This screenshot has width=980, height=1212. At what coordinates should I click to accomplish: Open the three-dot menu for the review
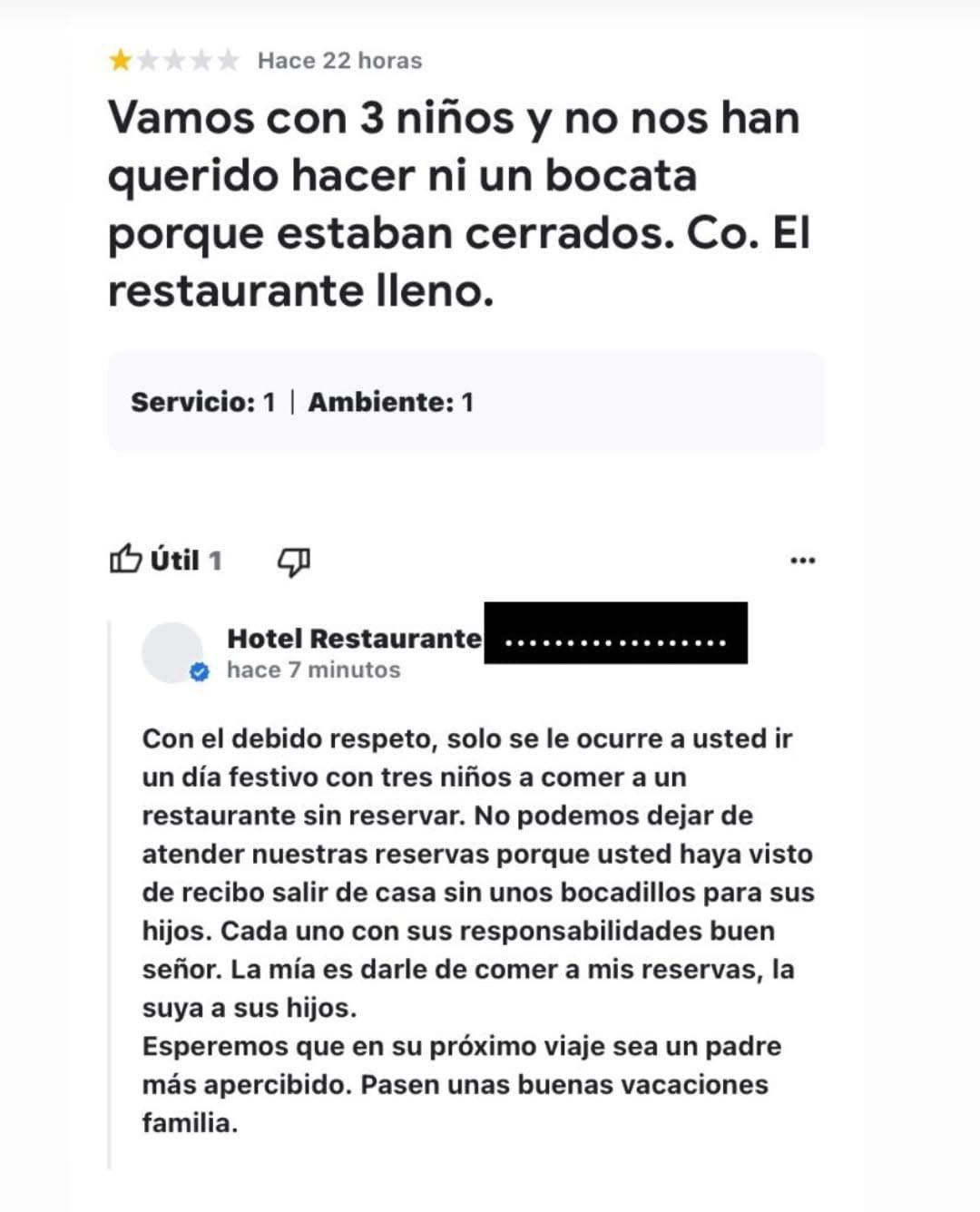click(x=802, y=561)
